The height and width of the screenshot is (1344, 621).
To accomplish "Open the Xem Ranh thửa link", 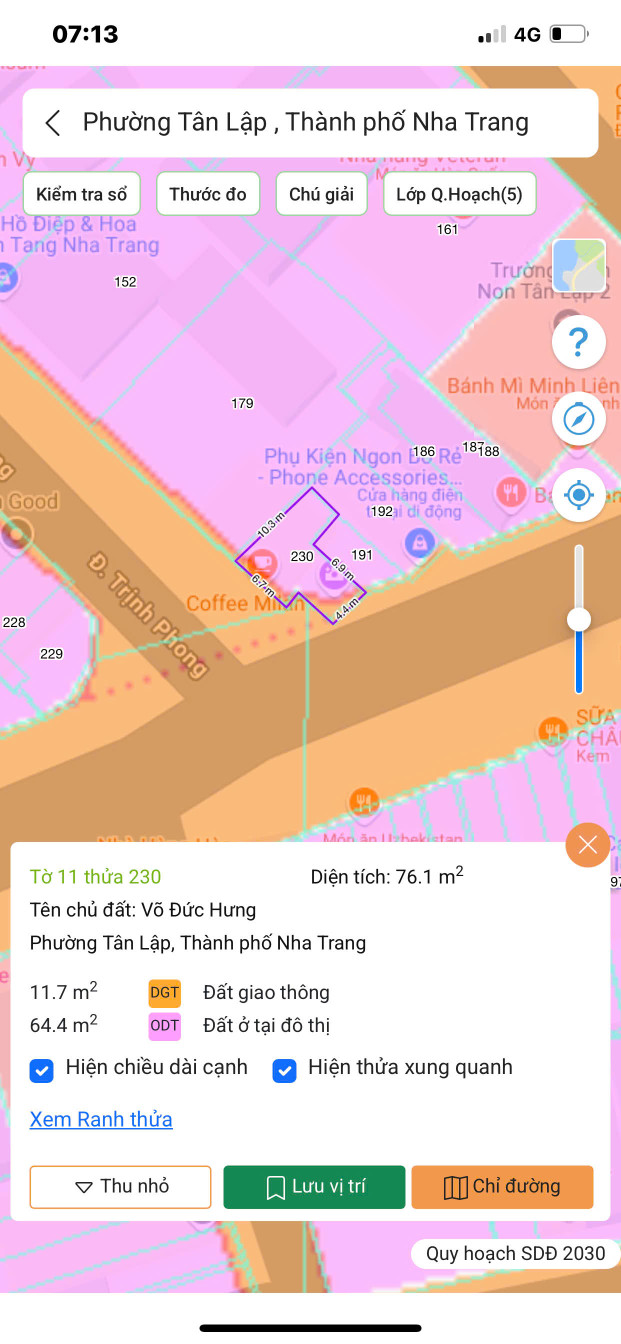I will coord(101,1119).
